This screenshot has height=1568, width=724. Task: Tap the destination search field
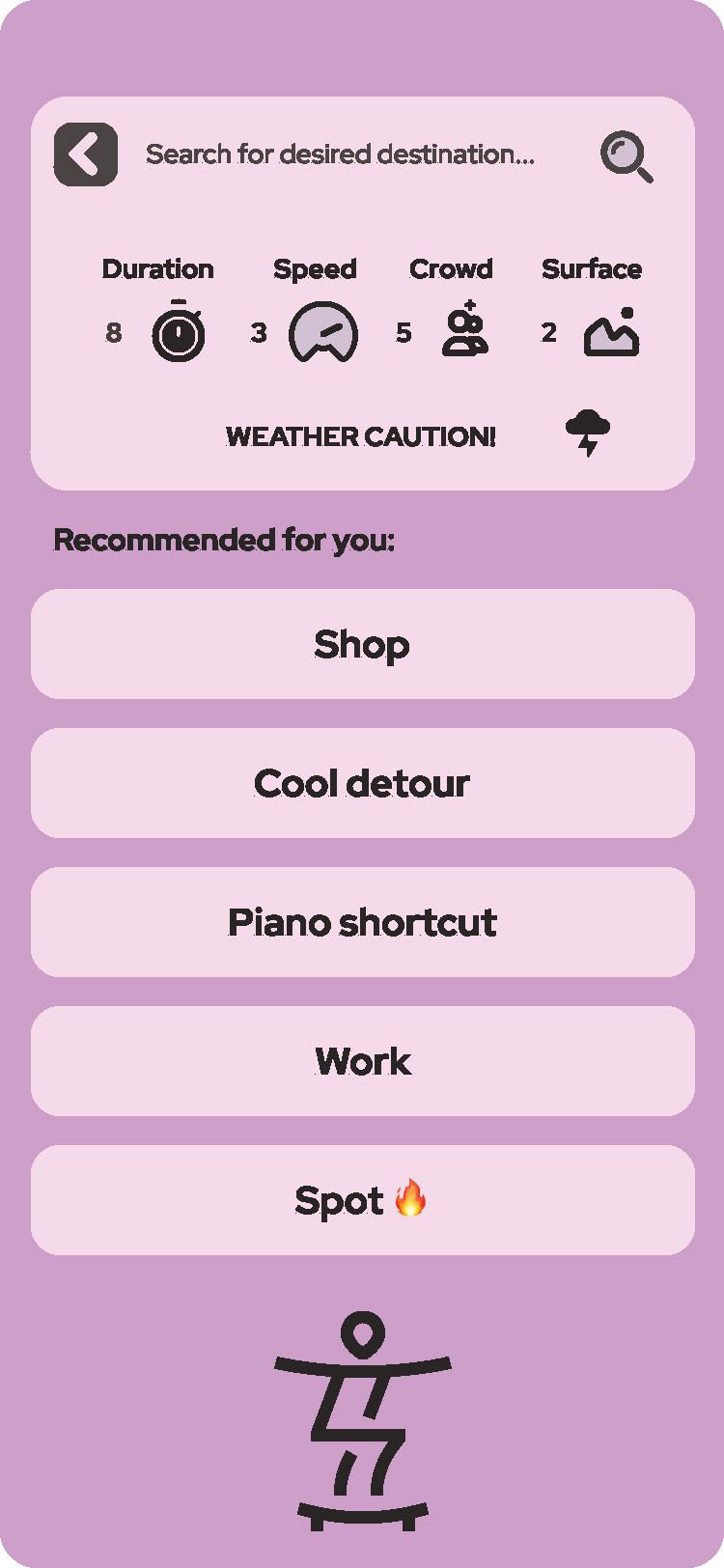coord(340,154)
